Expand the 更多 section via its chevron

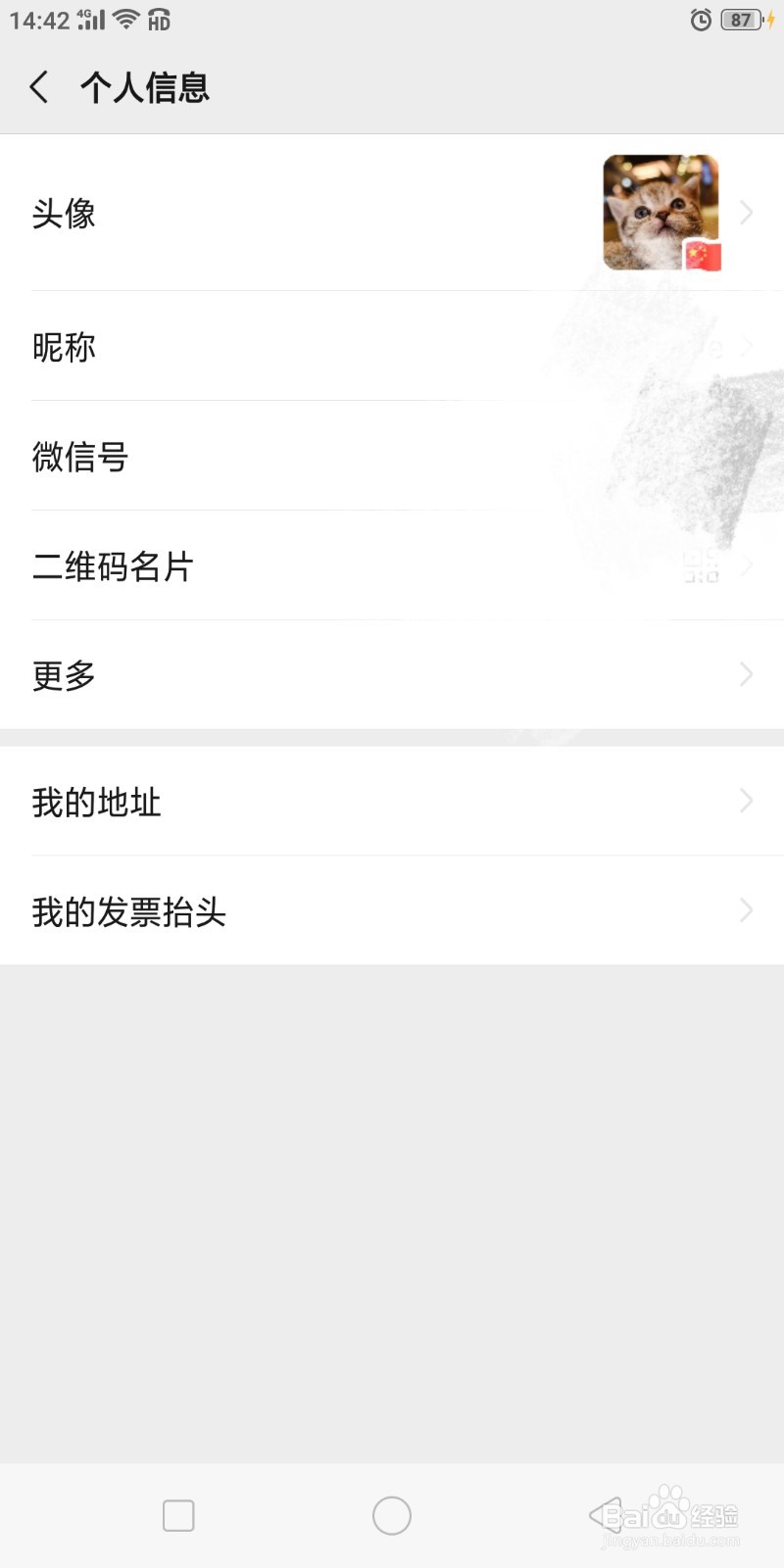746,673
